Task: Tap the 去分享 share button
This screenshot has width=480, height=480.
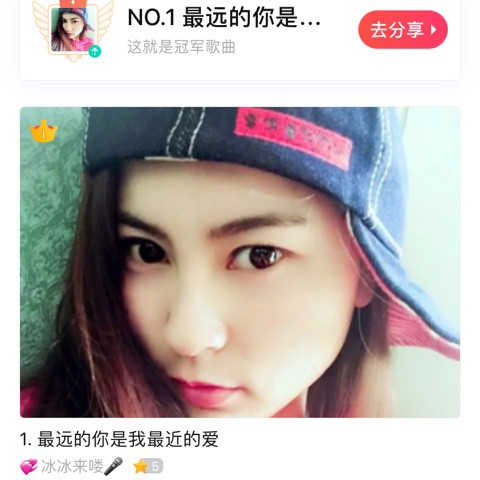Action: pyautogui.click(x=403, y=30)
